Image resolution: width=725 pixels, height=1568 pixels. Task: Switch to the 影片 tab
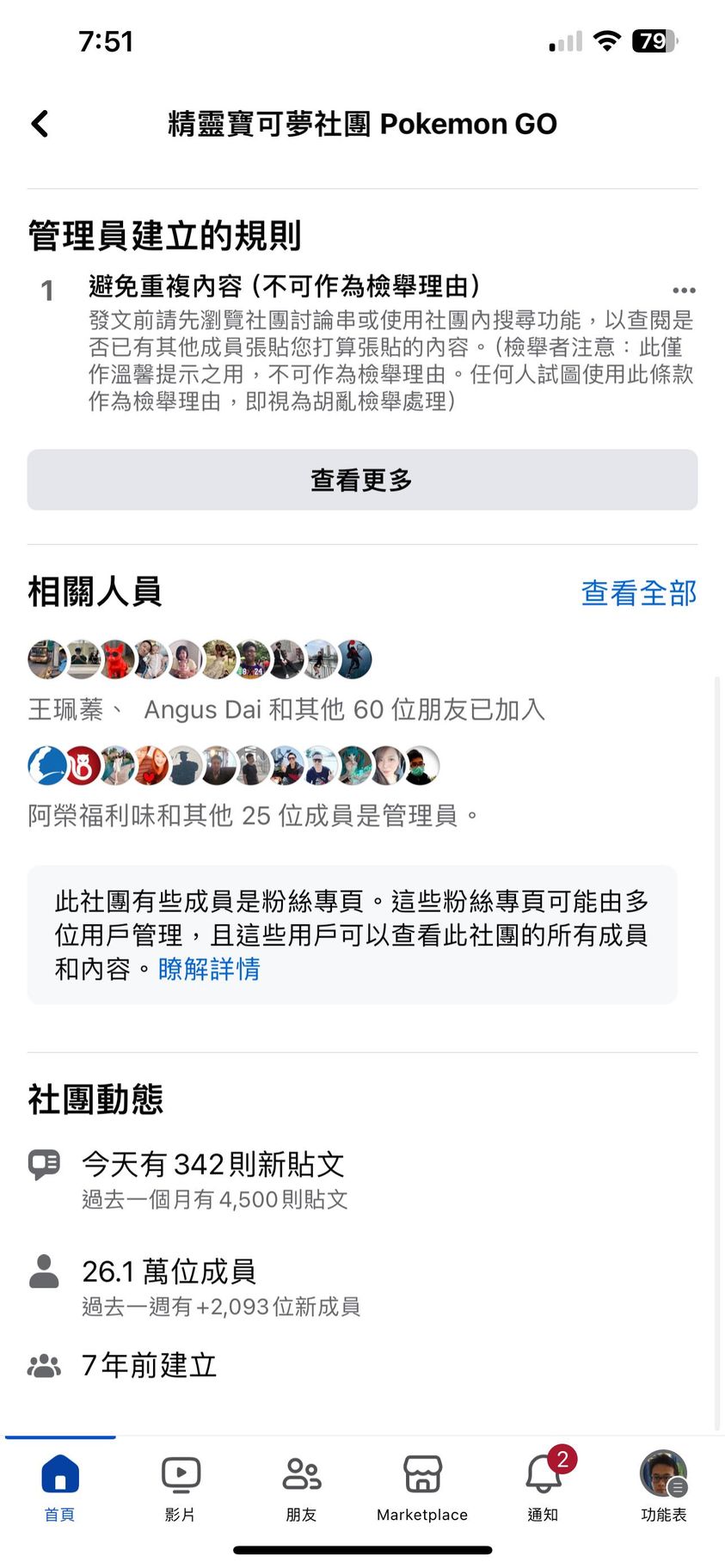click(181, 1487)
